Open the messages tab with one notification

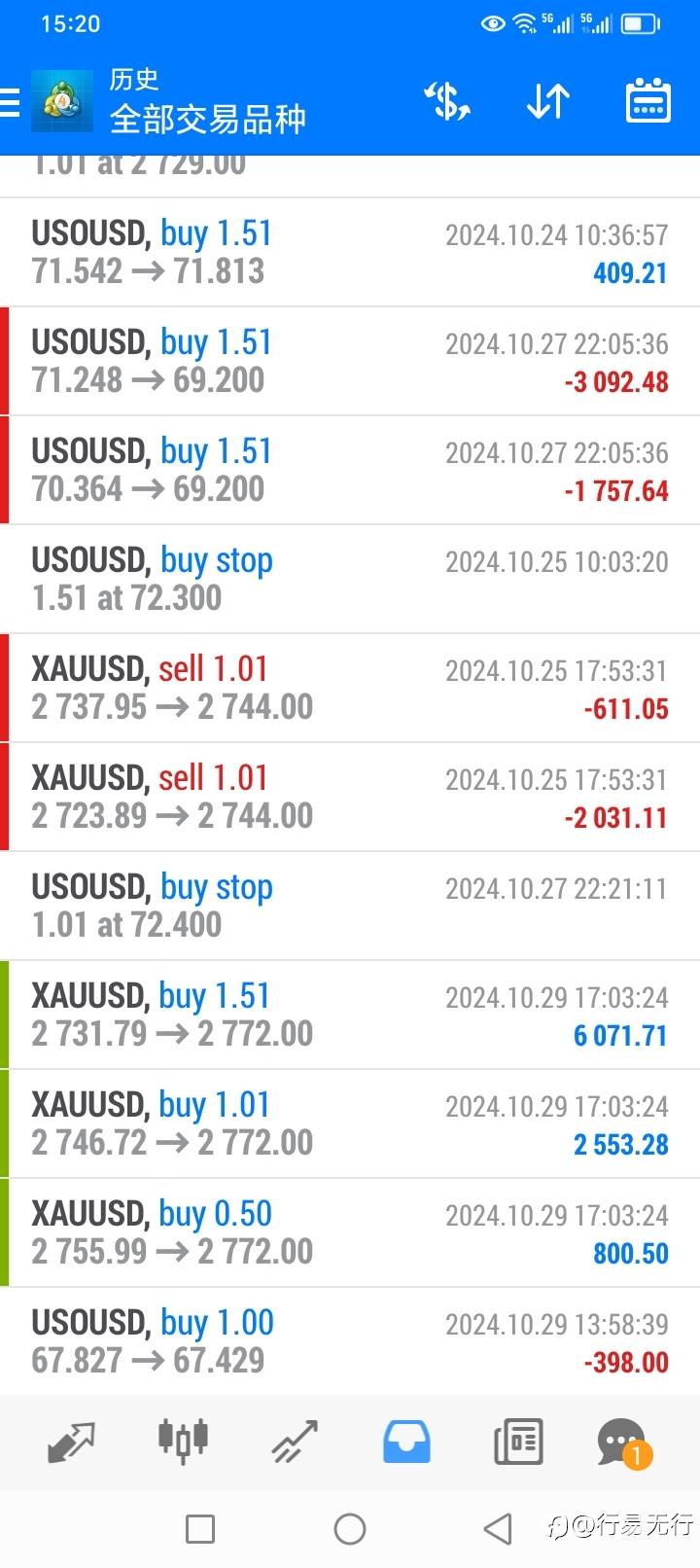623,1442
